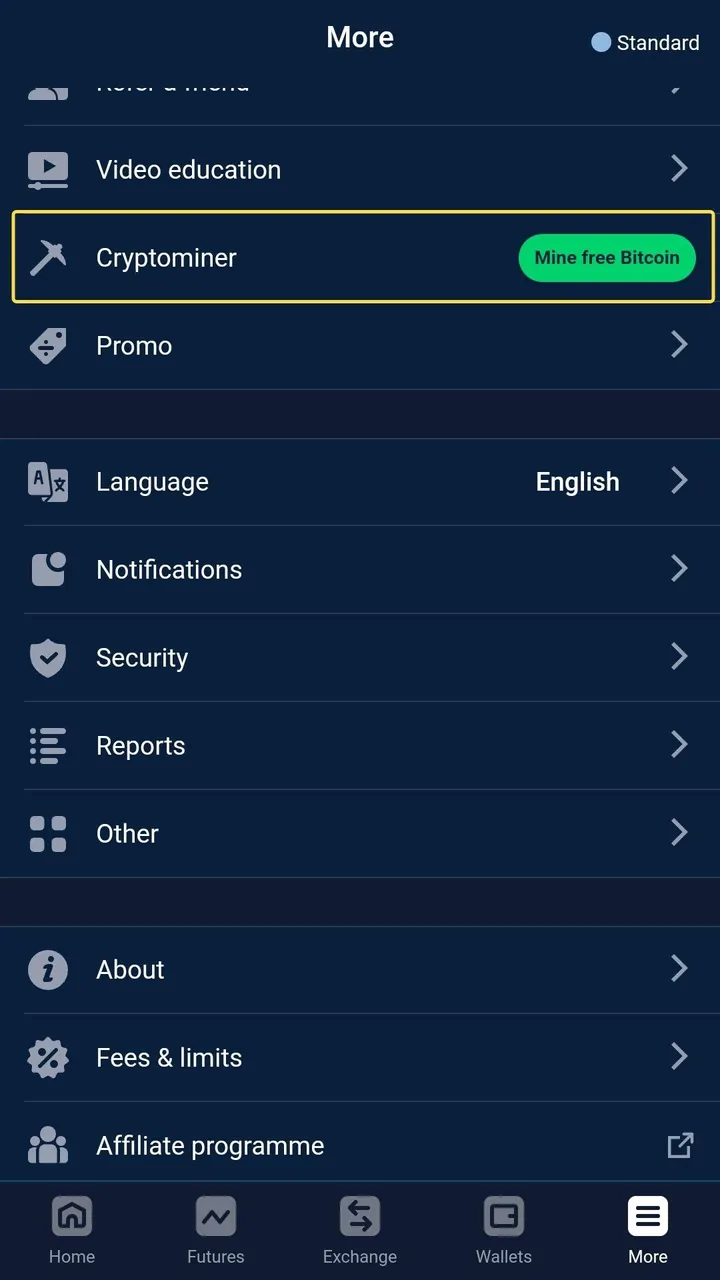Select the More tab
Screen dimensions: 720x1280
(648, 1231)
